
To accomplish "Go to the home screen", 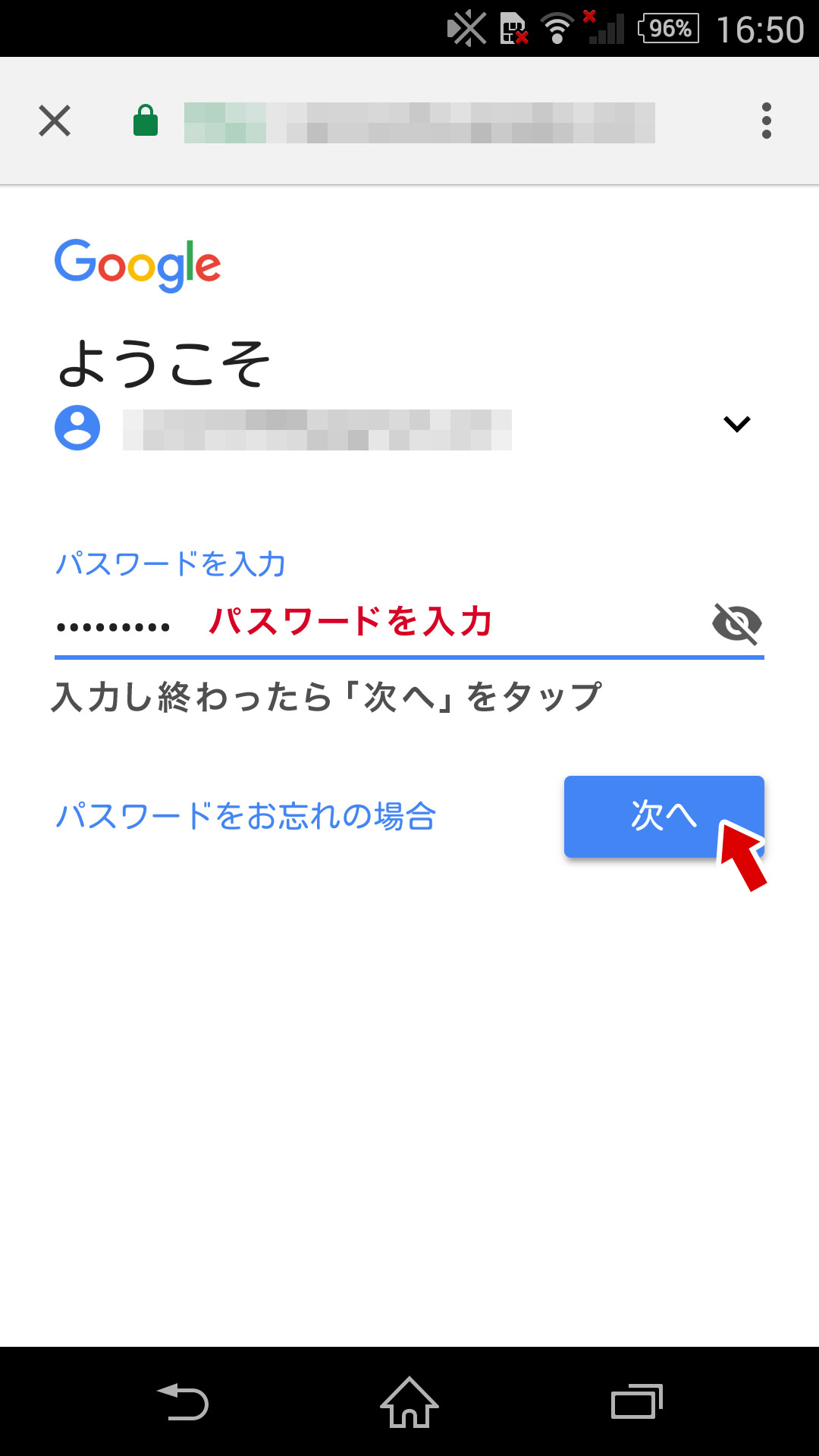I will [409, 1401].
